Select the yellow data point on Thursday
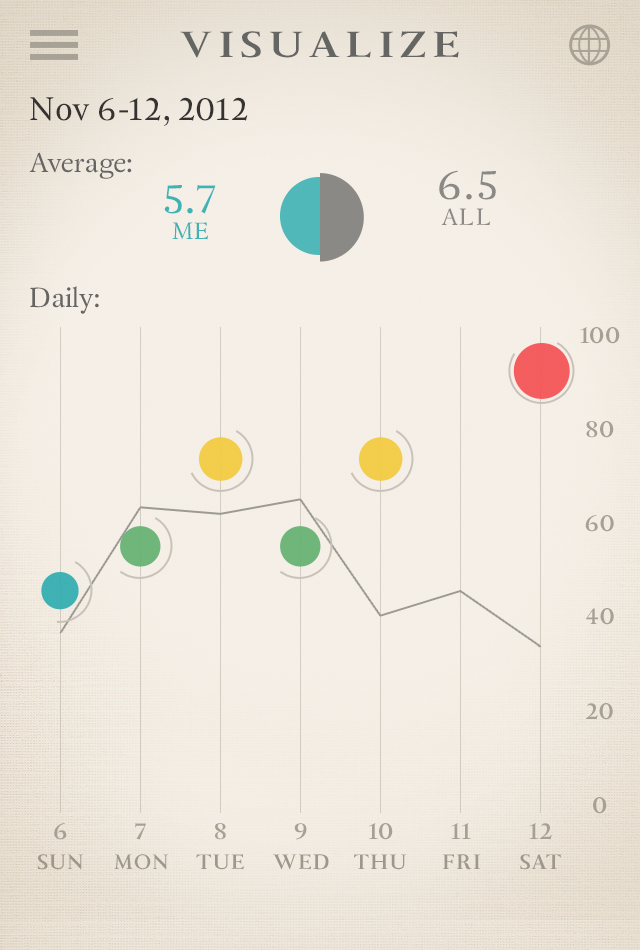This screenshot has height=950, width=640. [380, 459]
